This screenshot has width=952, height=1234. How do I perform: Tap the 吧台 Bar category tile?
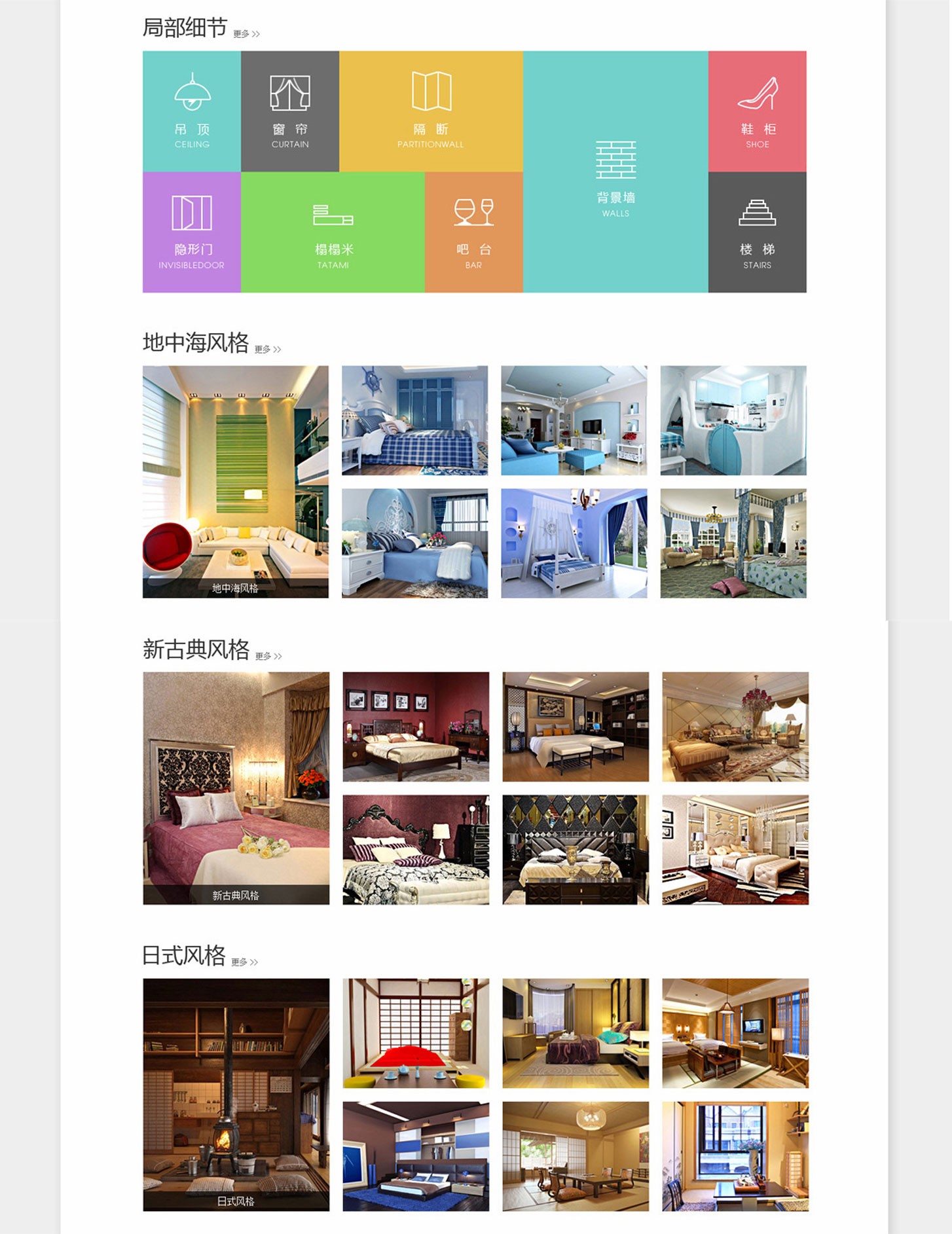pyautogui.click(x=473, y=232)
